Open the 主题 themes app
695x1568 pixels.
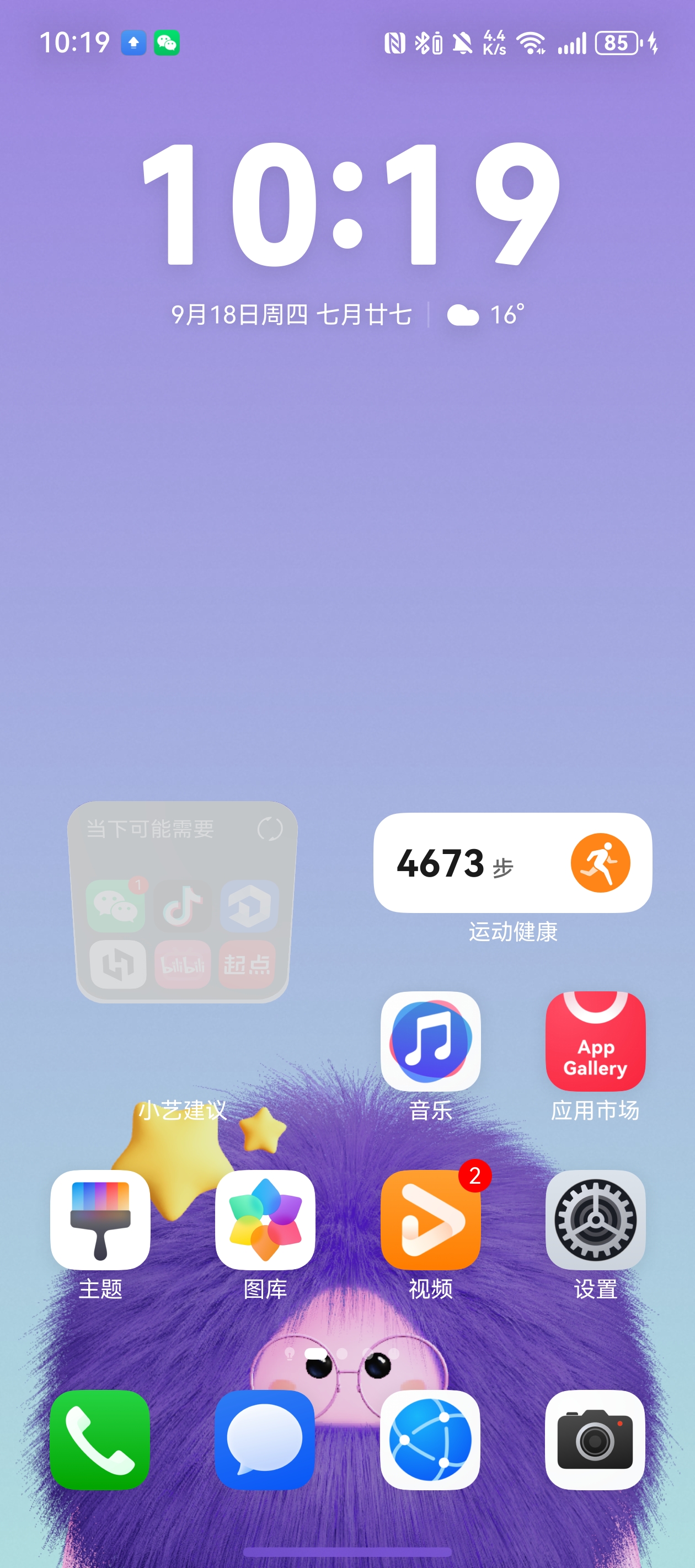100,1219
